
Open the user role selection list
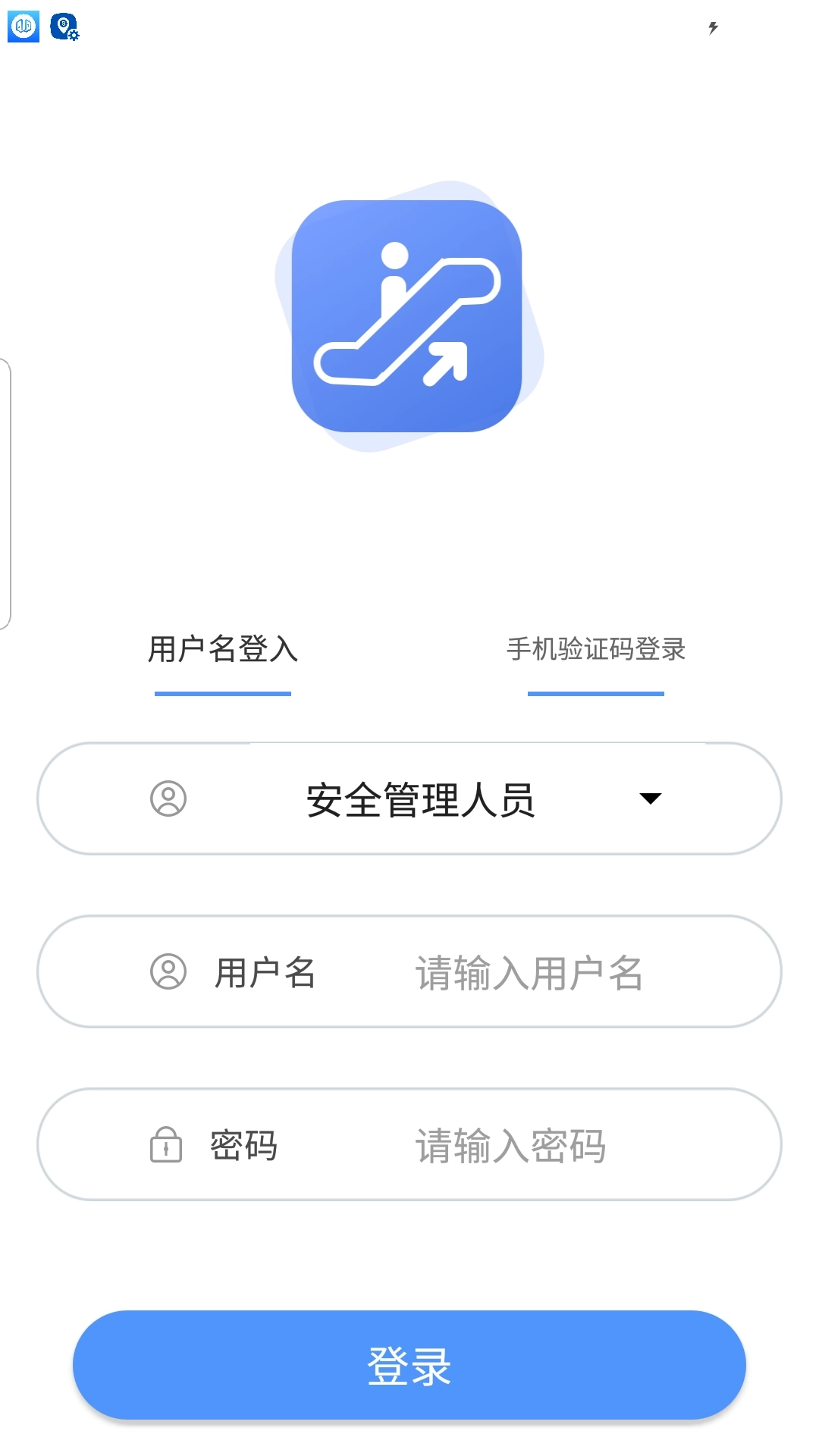421,798
